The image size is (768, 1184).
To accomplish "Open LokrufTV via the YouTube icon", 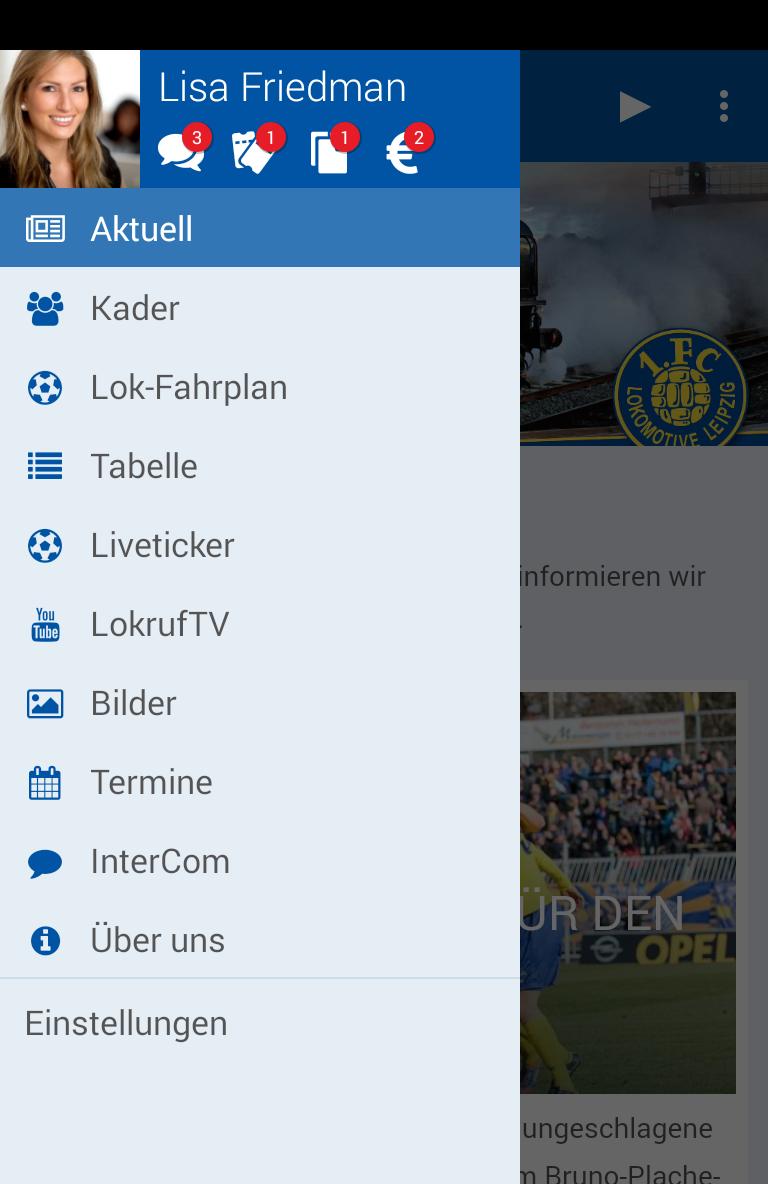I will (44, 623).
